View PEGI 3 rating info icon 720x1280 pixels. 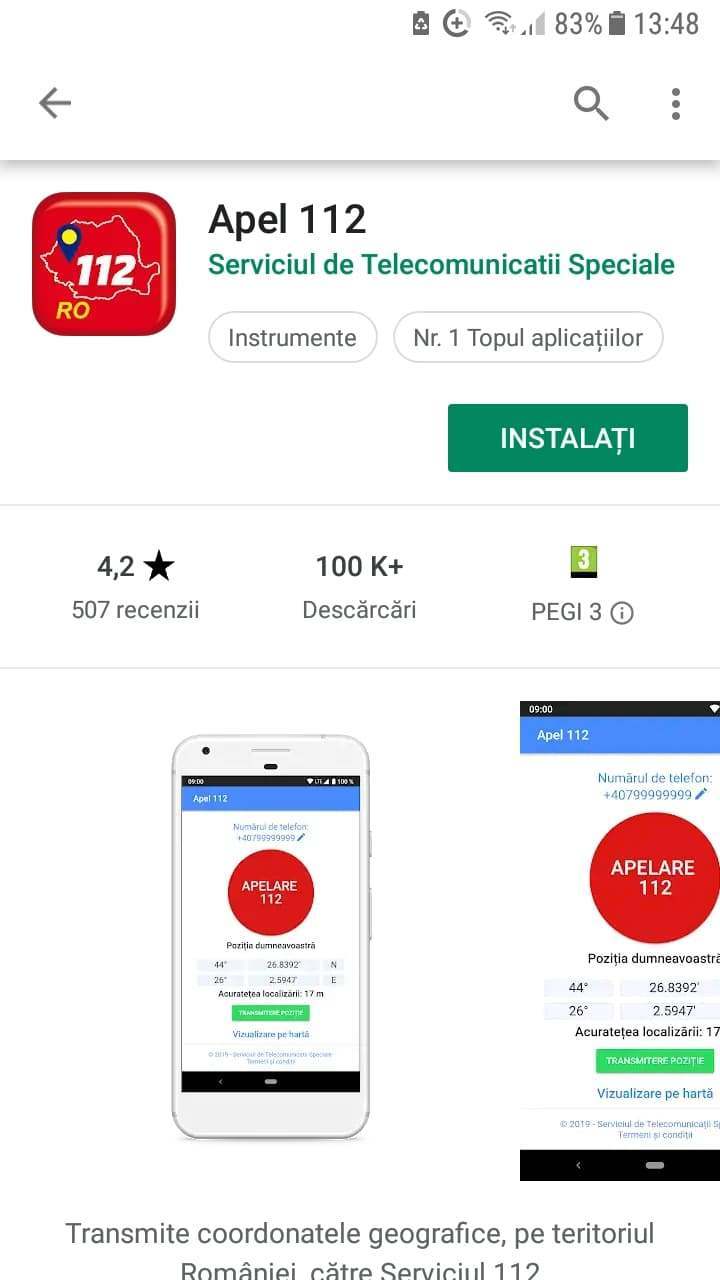[x=622, y=613]
